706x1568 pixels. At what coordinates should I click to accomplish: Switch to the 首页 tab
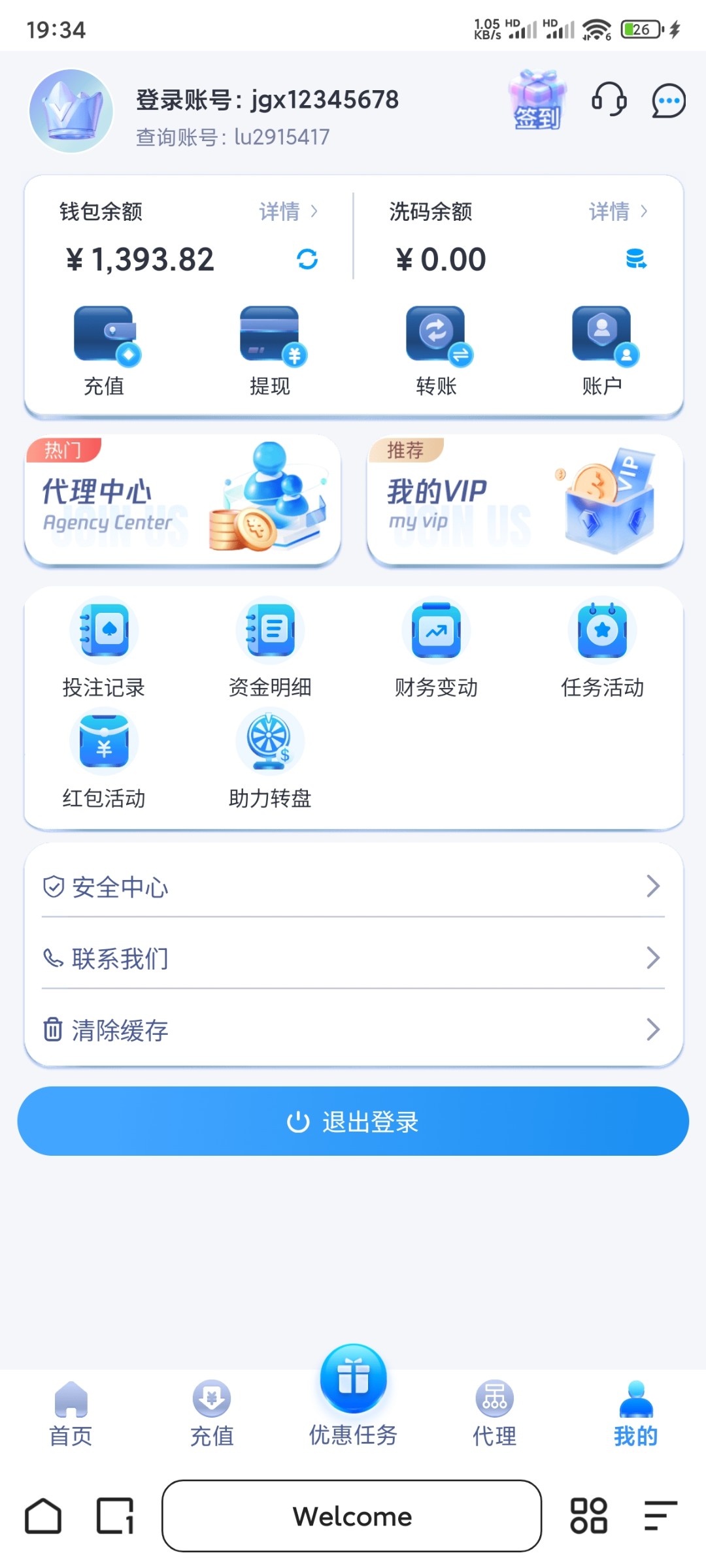tap(71, 1414)
